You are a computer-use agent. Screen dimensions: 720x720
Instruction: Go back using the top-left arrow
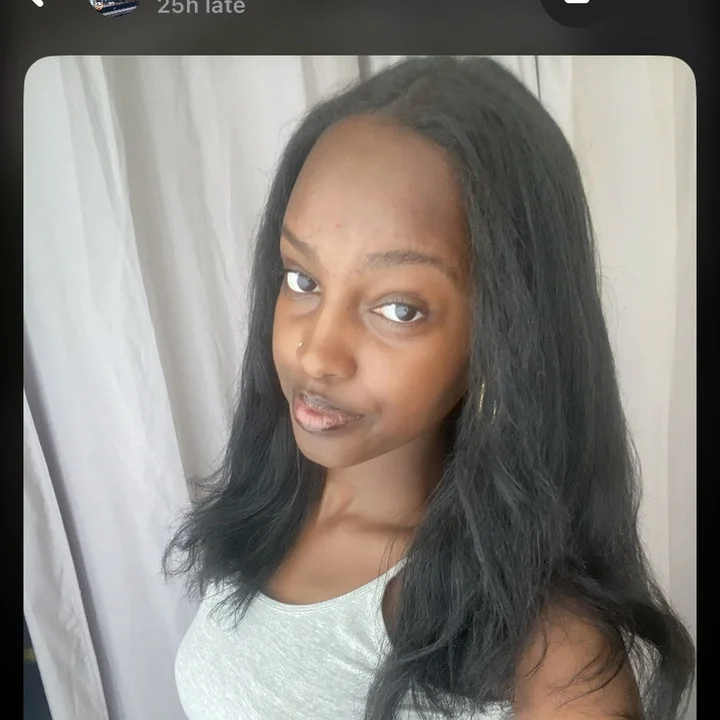pyautogui.click(x=36, y=3)
